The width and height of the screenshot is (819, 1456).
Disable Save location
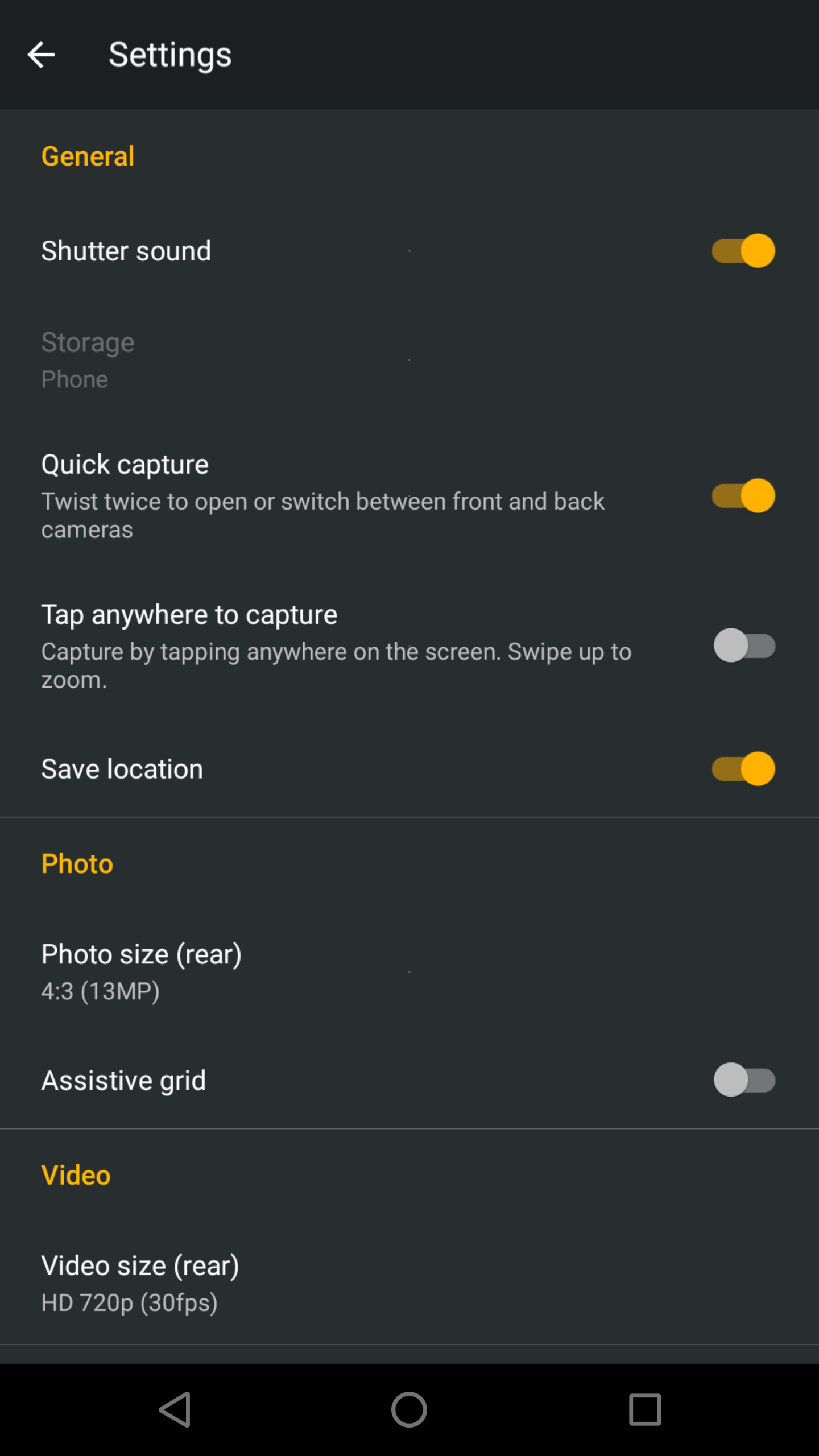(742, 768)
